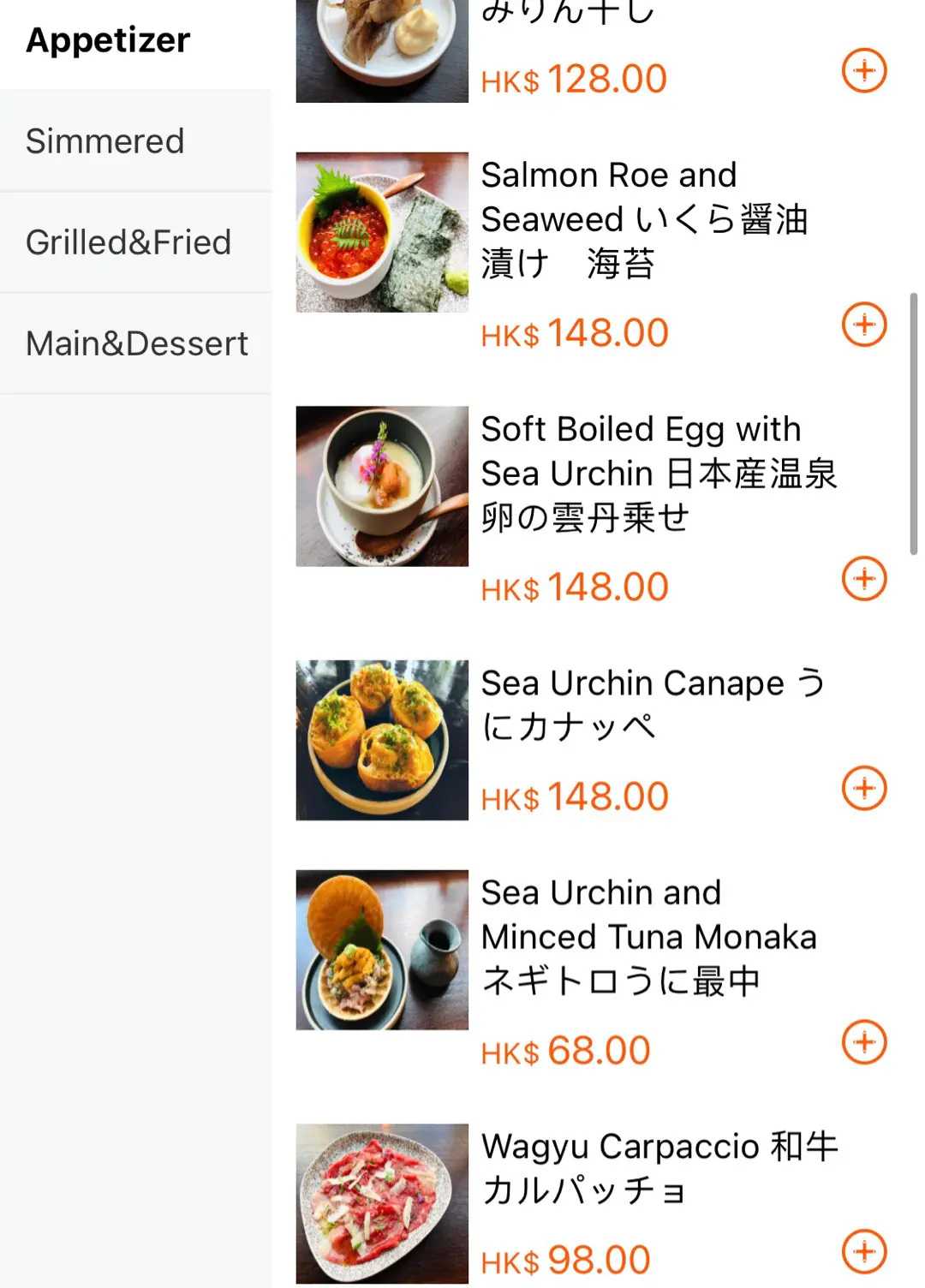Select the Main&Dessert category
This screenshot has width=925, height=1288.
(137, 343)
